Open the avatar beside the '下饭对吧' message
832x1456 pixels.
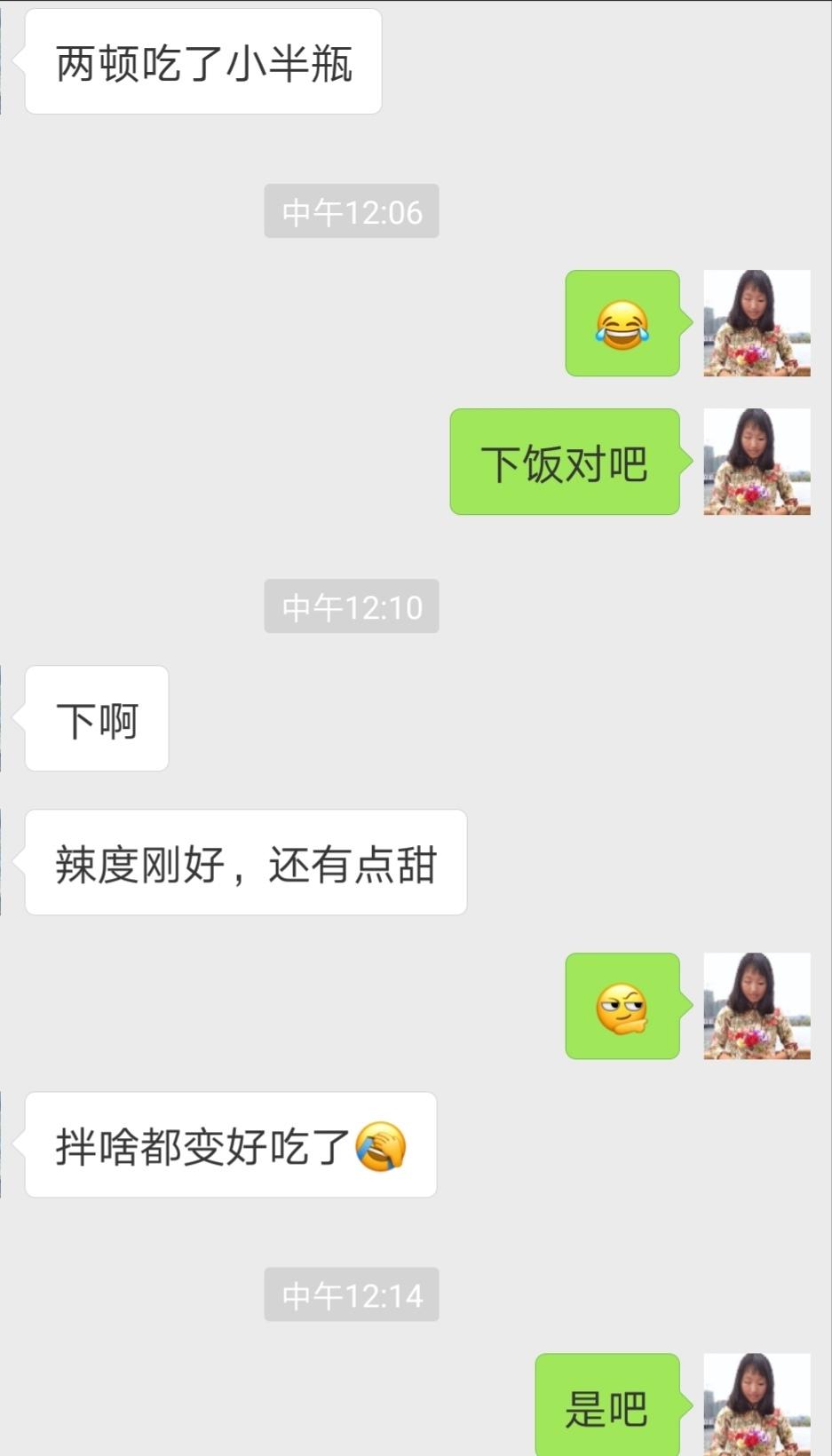[756, 462]
